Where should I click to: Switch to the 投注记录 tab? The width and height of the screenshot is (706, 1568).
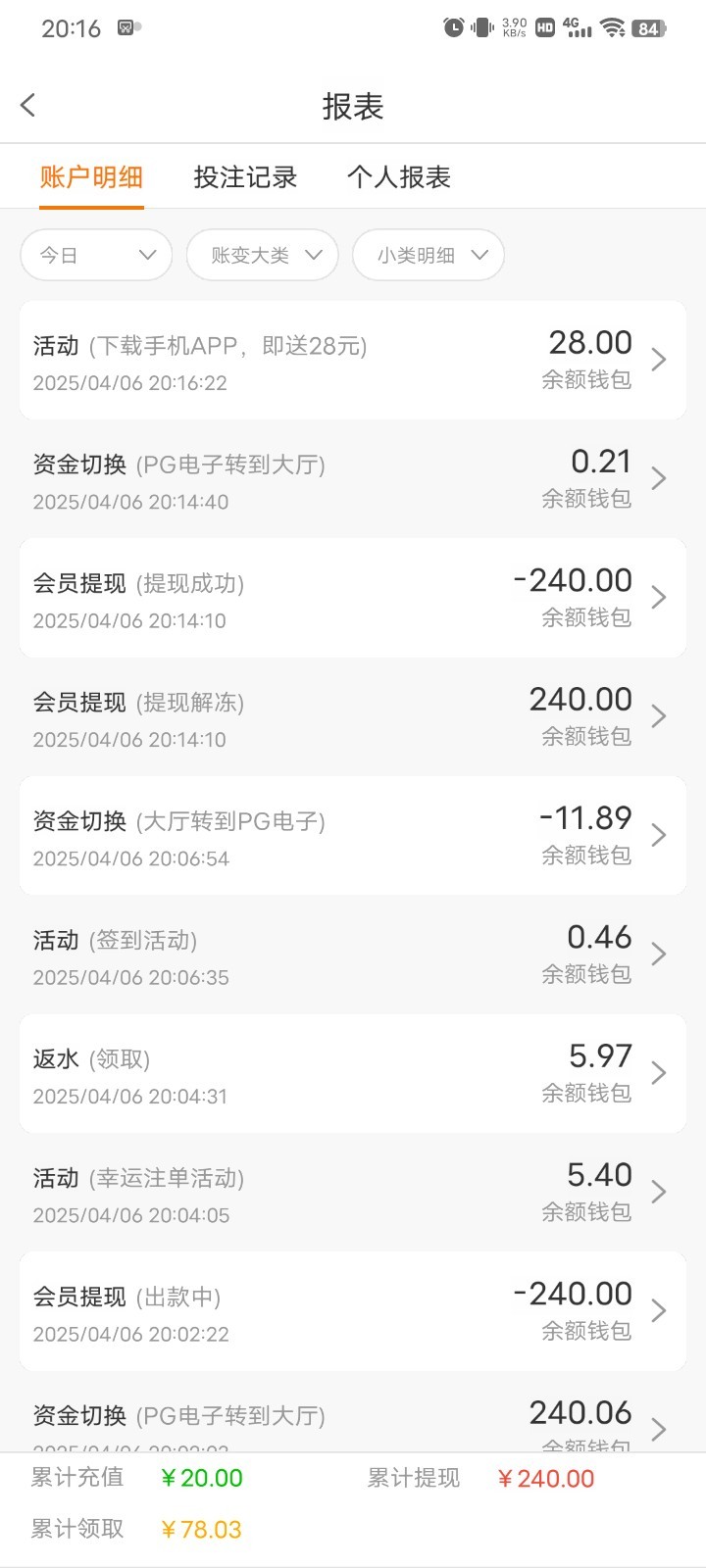(245, 177)
